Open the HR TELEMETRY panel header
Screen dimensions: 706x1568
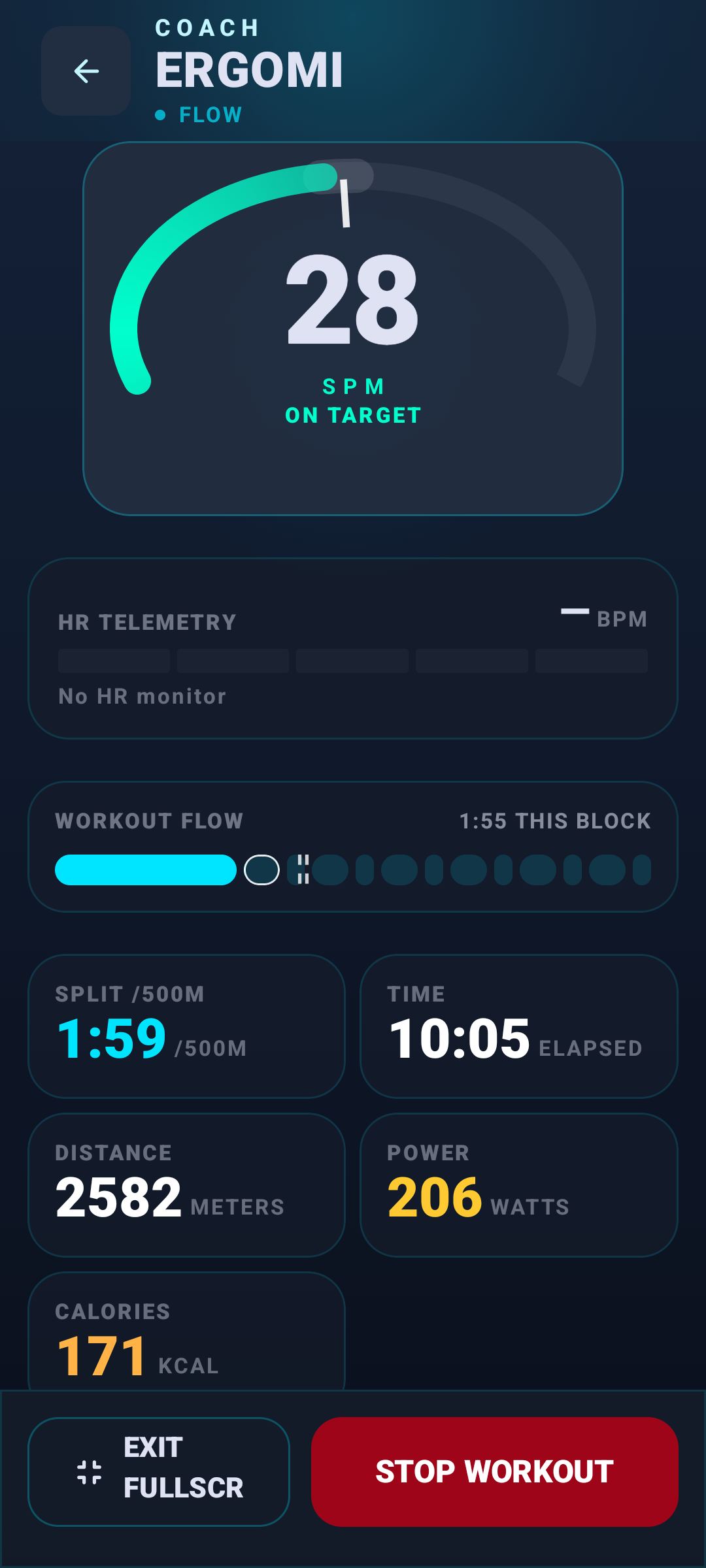[x=146, y=621]
